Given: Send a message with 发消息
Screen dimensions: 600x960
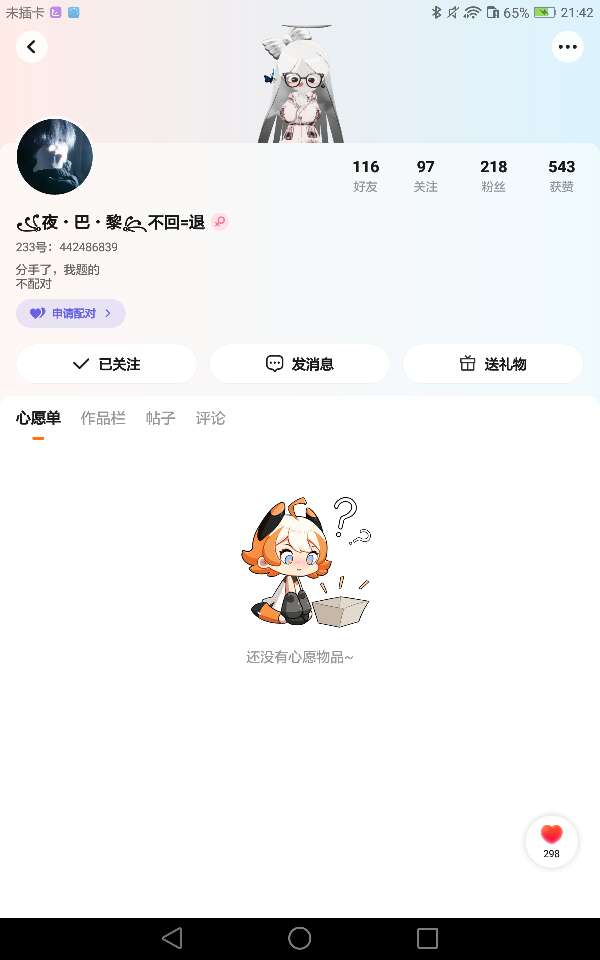Looking at the screenshot, I should pos(299,364).
